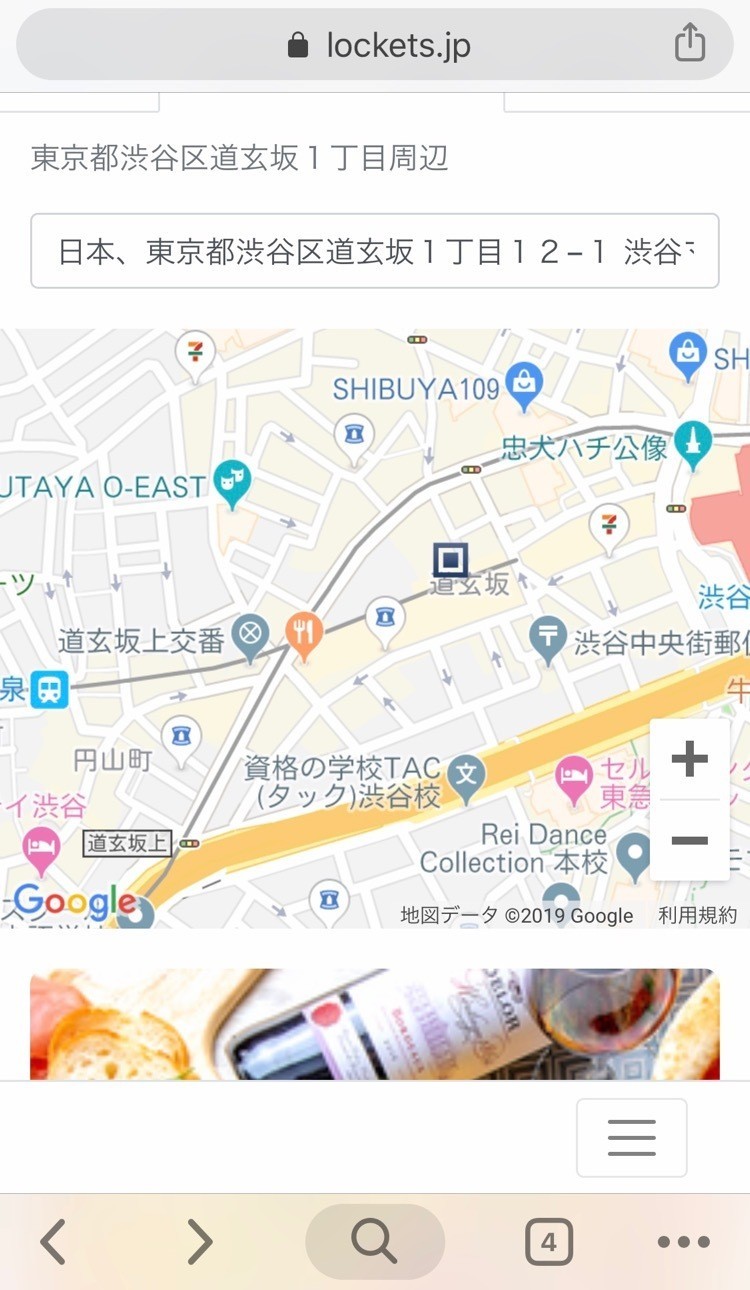This screenshot has width=750, height=1290.
Task: Open the browser more options menu
Action: coord(684,1242)
